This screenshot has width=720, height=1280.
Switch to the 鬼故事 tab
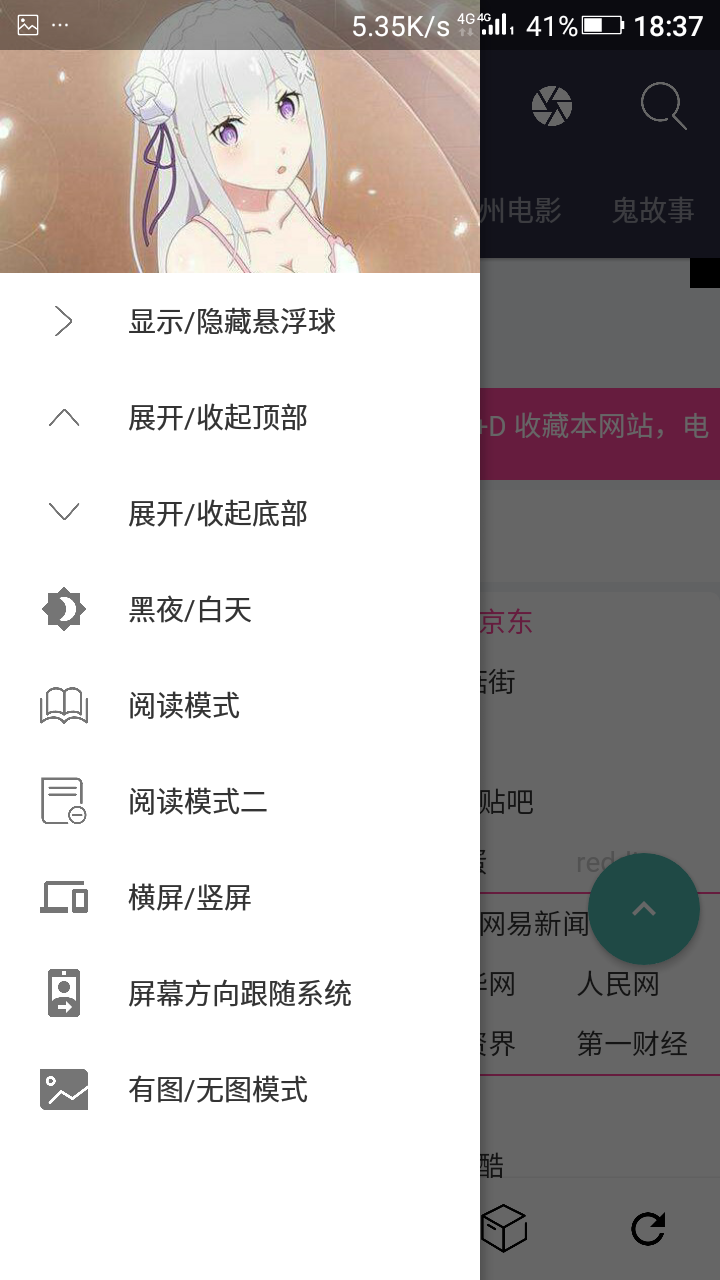(653, 210)
